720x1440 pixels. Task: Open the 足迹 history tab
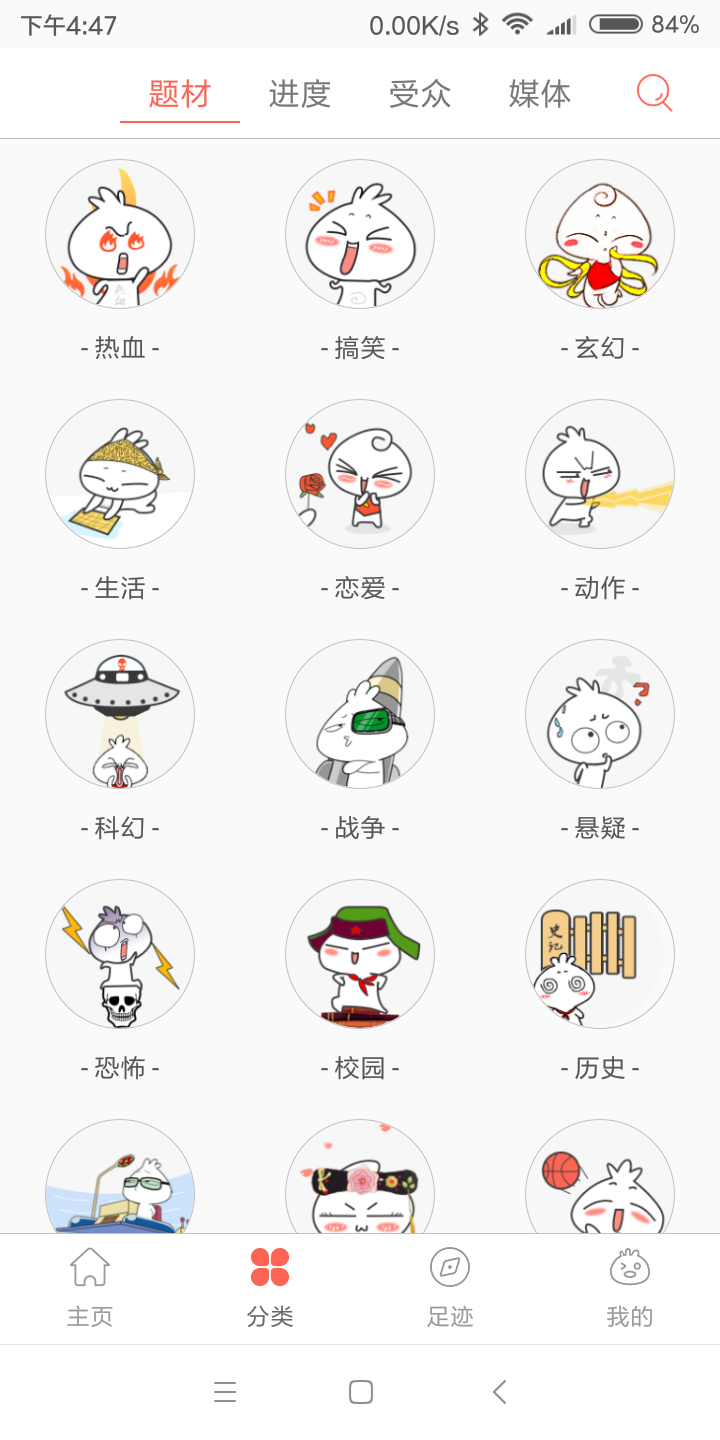click(x=450, y=1288)
